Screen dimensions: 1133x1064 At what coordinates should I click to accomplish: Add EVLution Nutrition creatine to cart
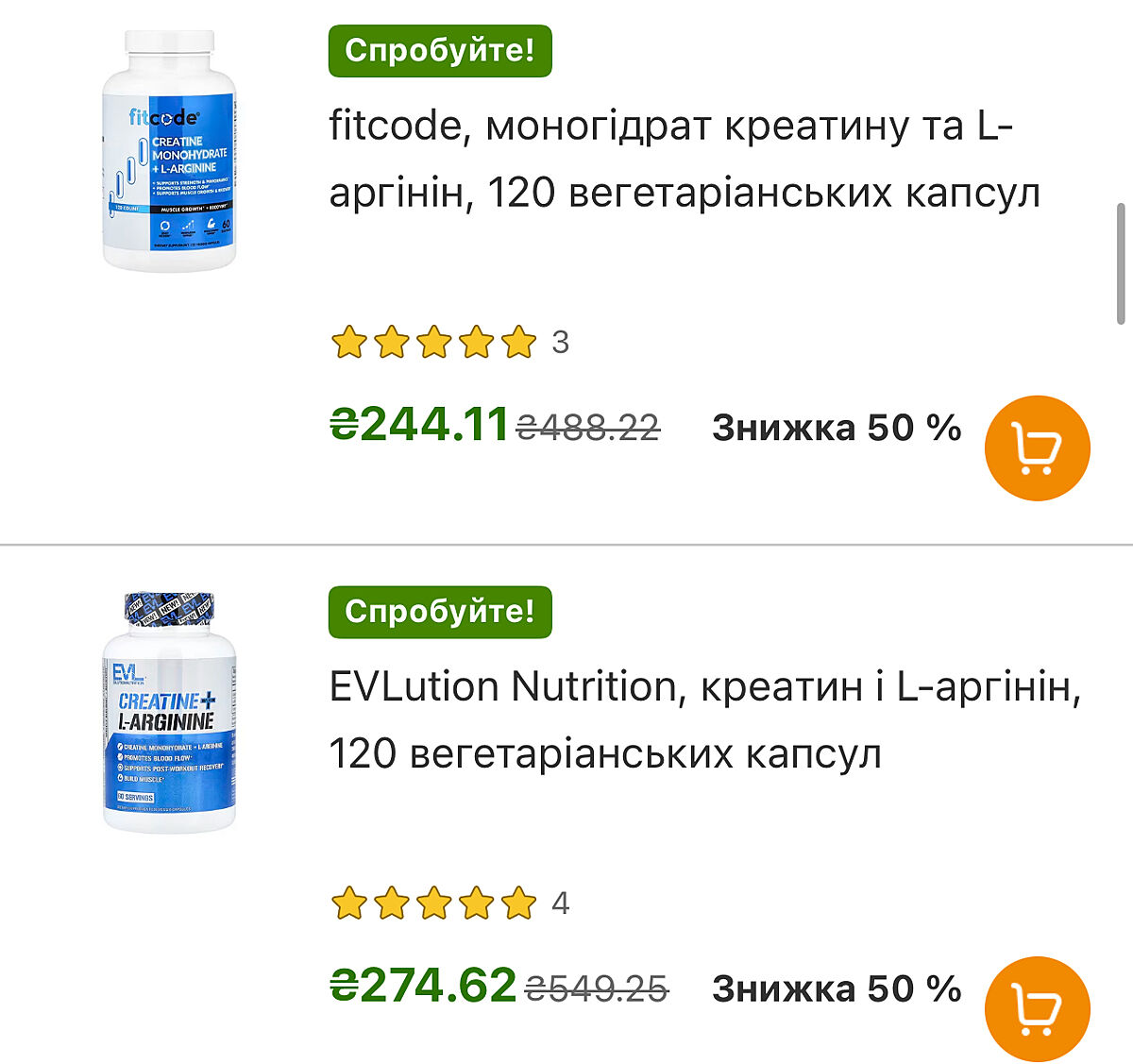[x=1037, y=1008]
